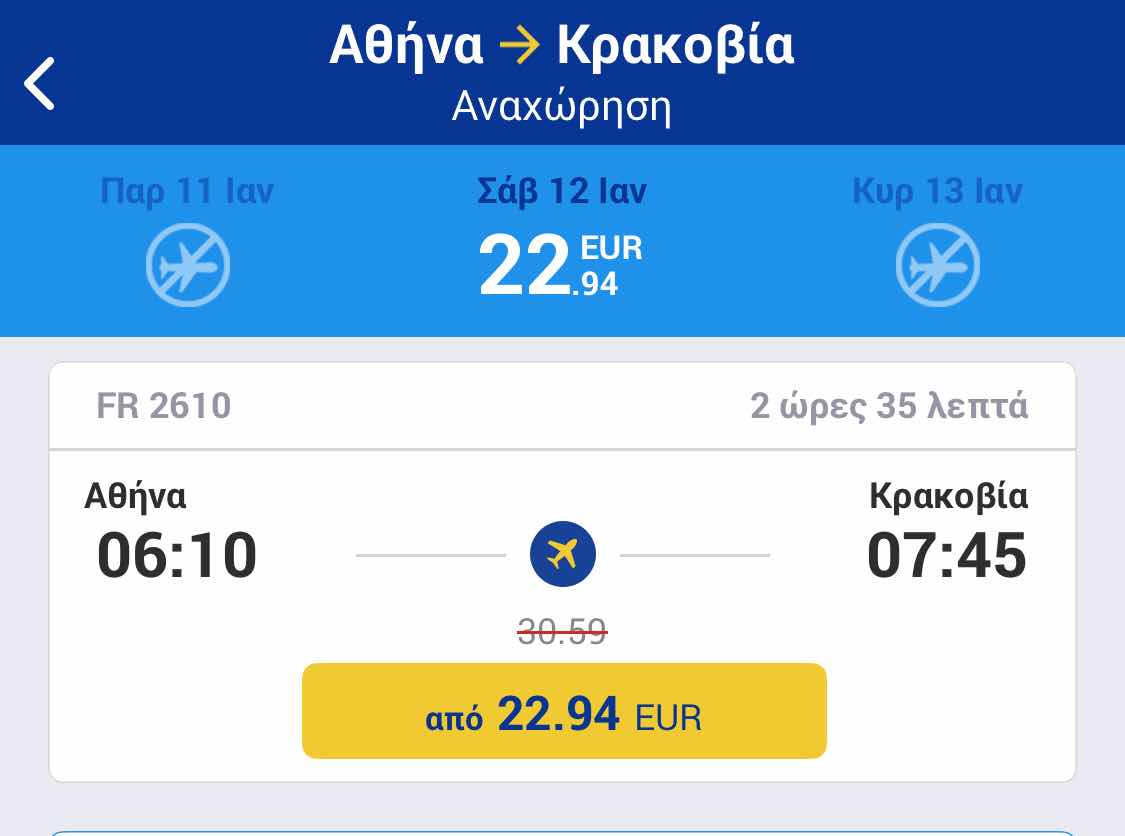Select the Παρ 11 Ιαν date tab
1125x836 pixels.
(187, 240)
